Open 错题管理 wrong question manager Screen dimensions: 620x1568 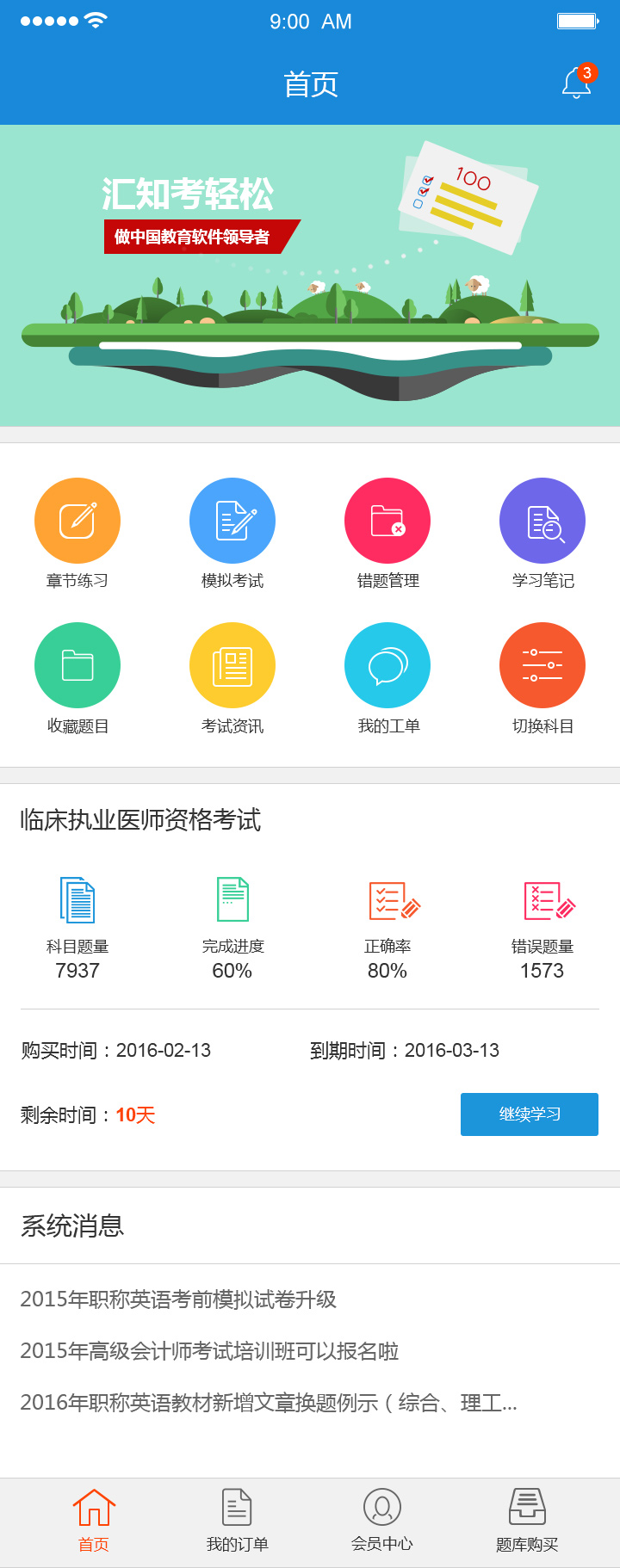(387, 522)
